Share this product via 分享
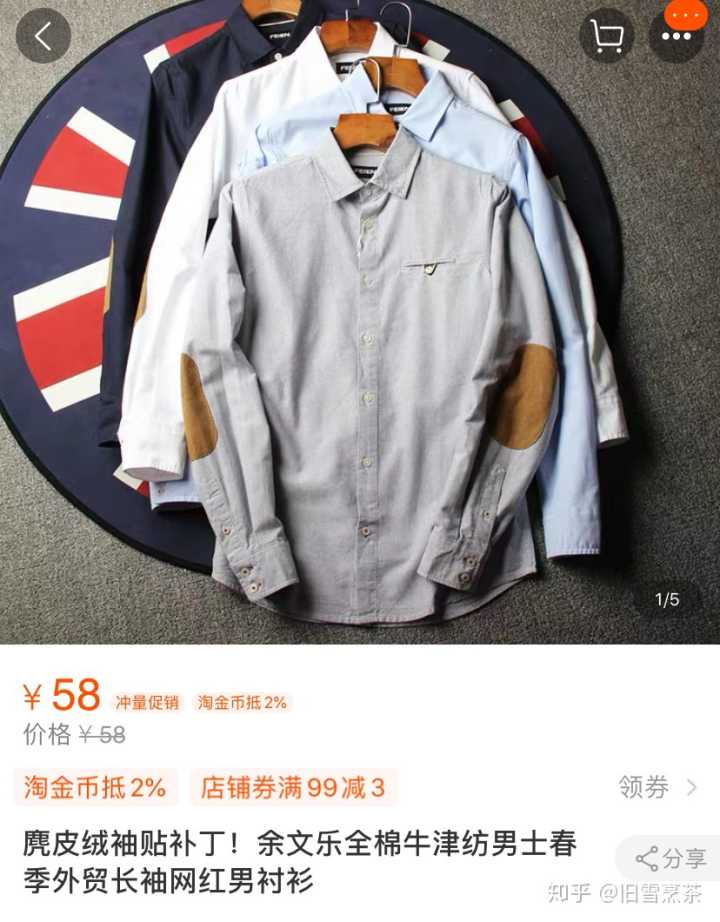 671,858
